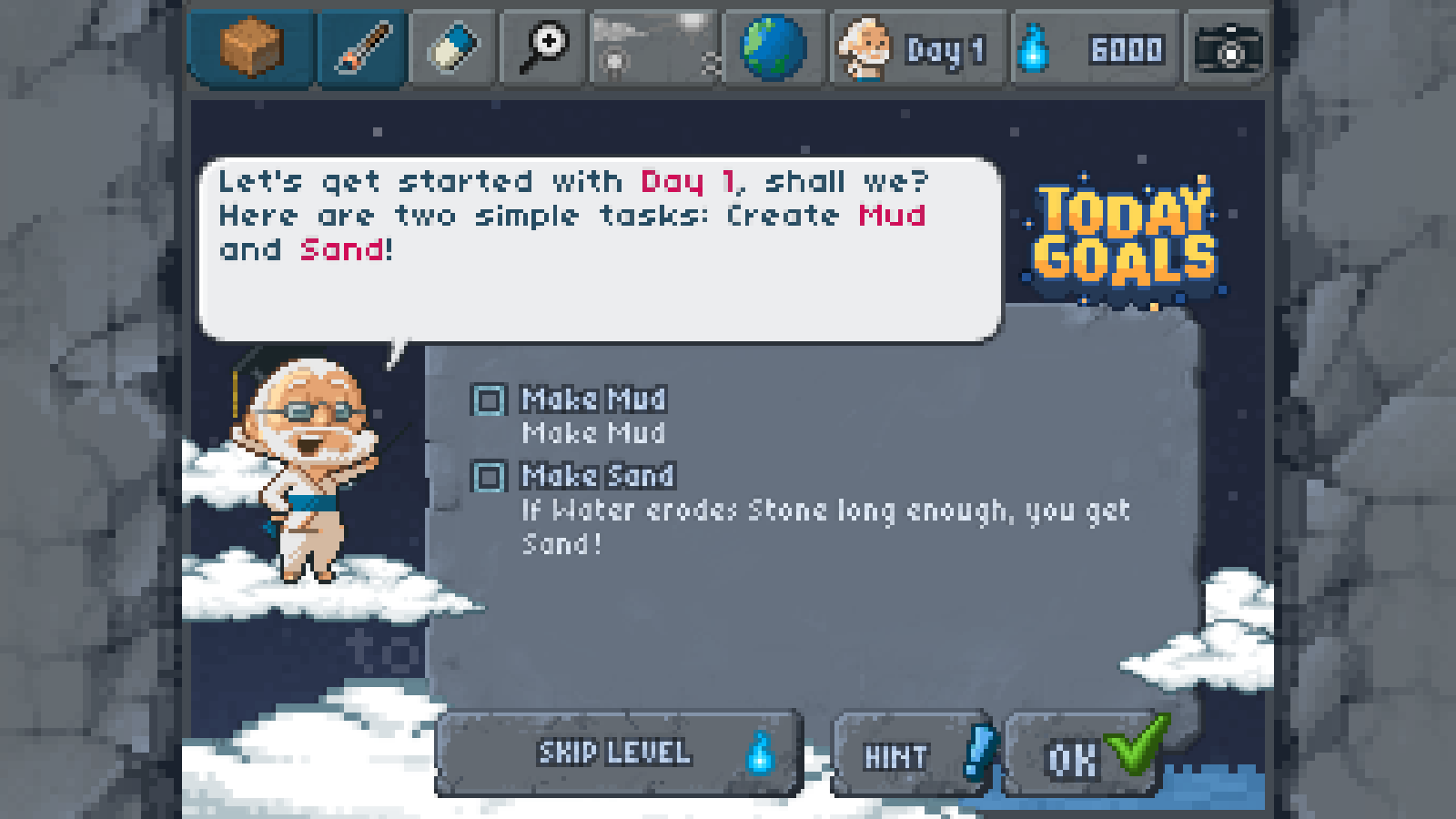Open the magnifier zoom tool
1456x819 pixels.
point(543,48)
